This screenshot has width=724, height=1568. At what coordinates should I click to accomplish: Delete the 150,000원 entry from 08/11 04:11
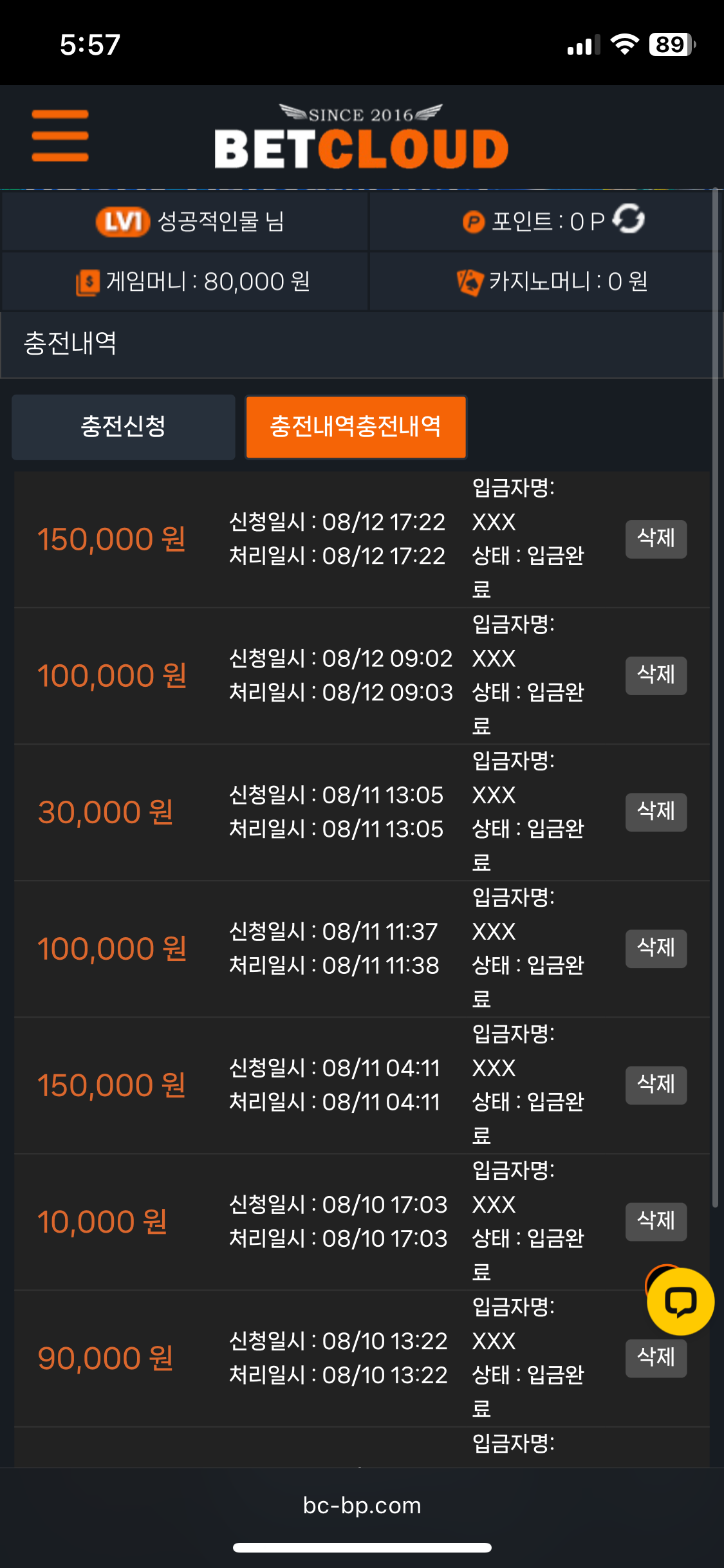656,1085
